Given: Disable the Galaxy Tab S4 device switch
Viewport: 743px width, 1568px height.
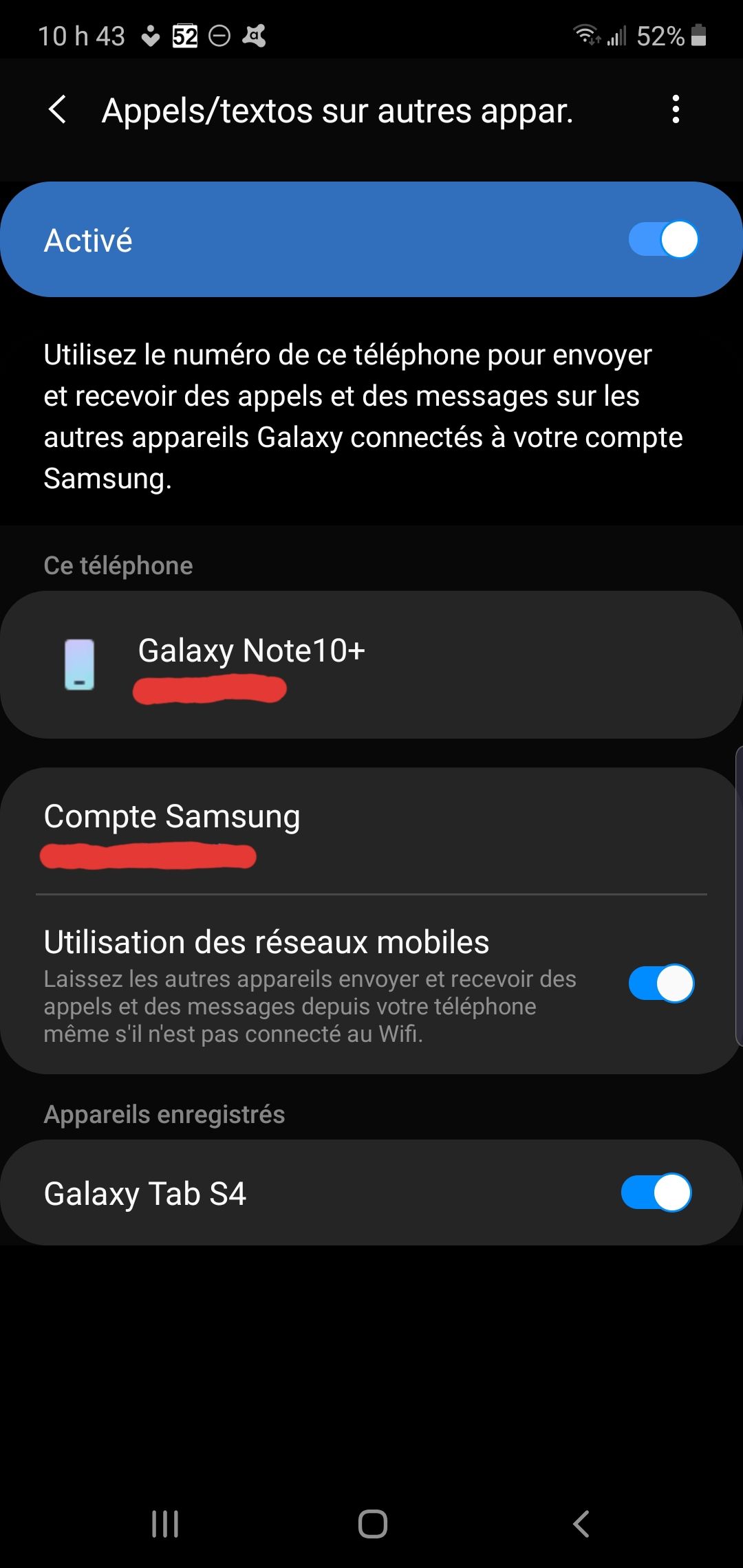Looking at the screenshot, I should [656, 1193].
